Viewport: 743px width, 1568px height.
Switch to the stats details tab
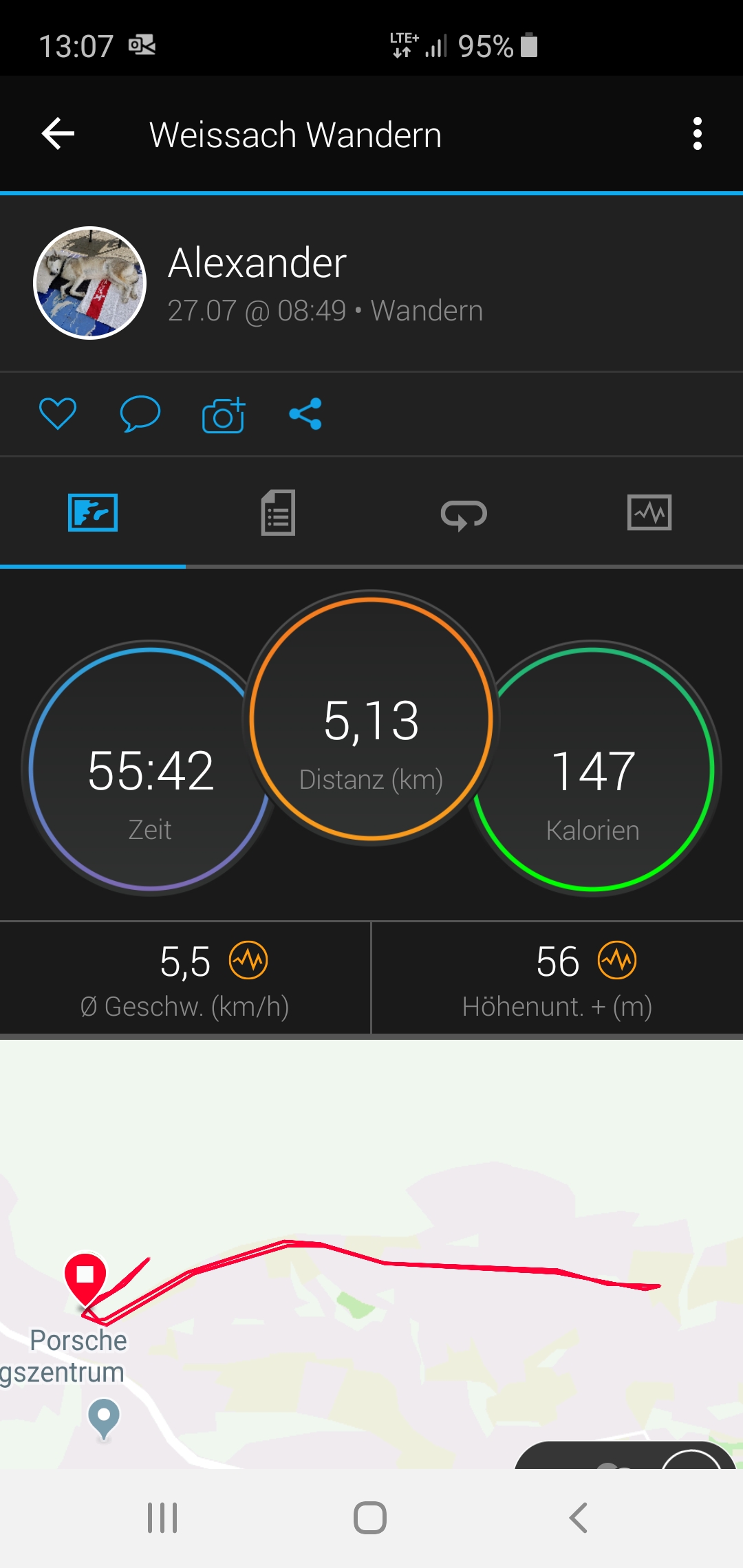click(x=278, y=513)
